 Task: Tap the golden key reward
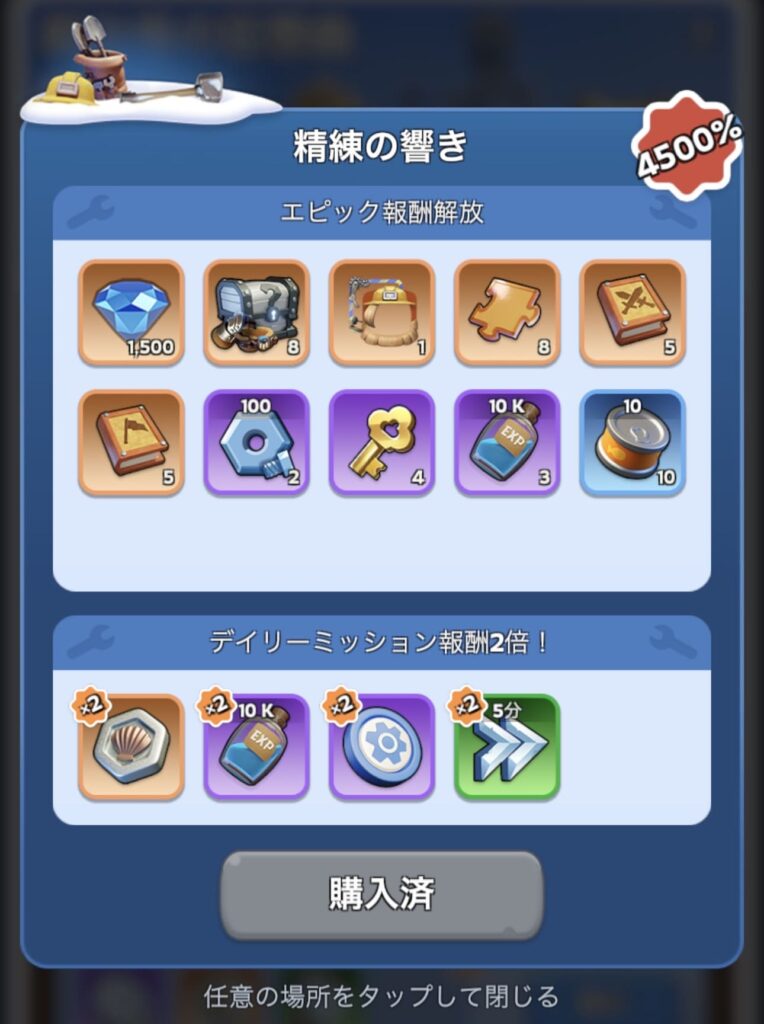tap(382, 442)
